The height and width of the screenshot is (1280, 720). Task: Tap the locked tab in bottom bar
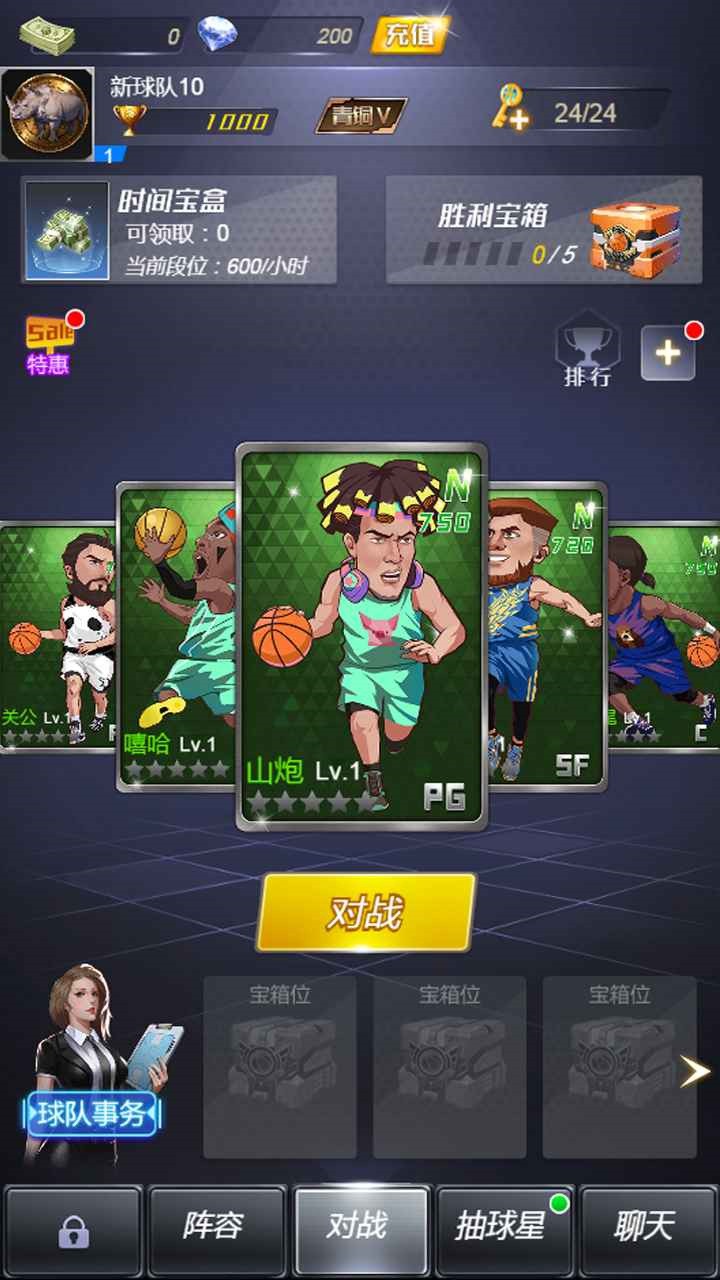tap(73, 1230)
